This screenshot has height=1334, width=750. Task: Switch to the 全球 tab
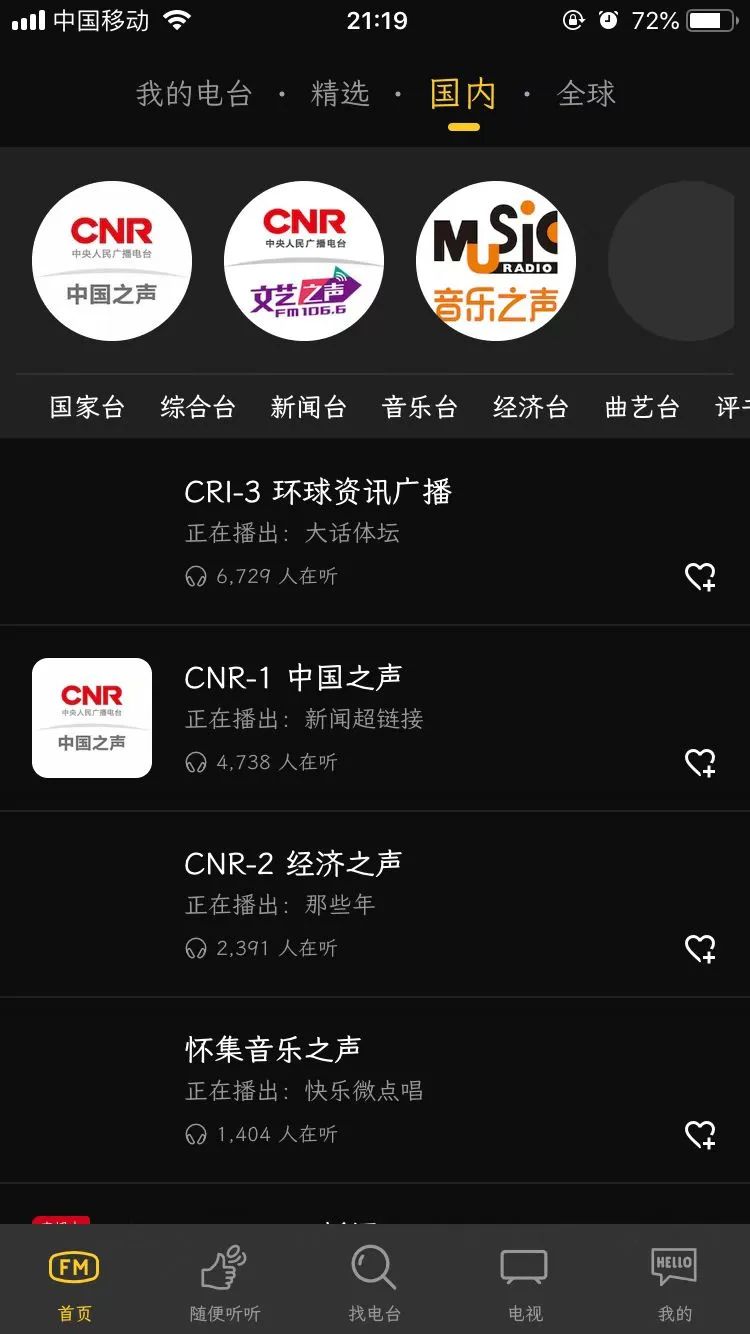(585, 93)
